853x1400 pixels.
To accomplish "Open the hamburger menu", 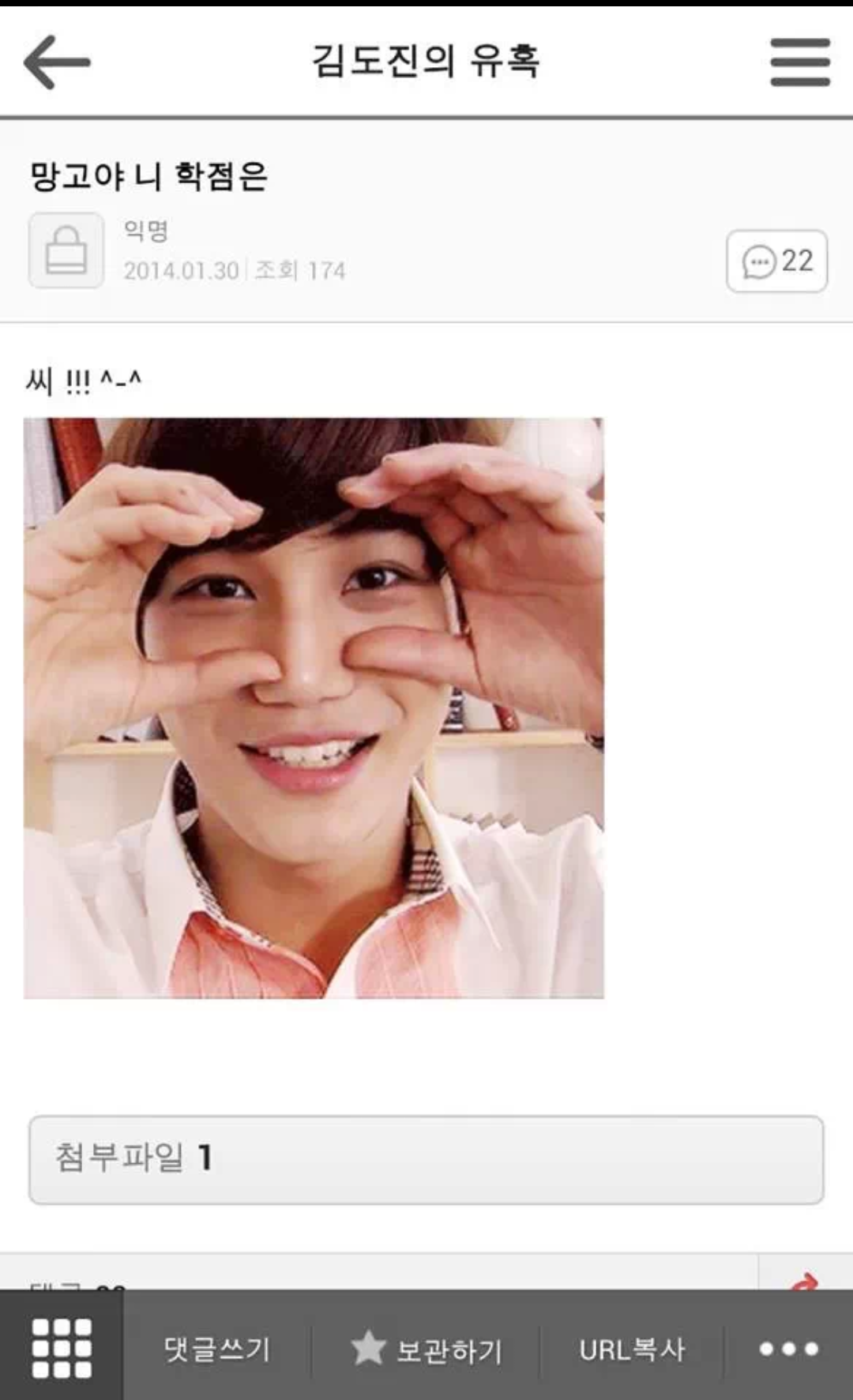I will point(799,62).
